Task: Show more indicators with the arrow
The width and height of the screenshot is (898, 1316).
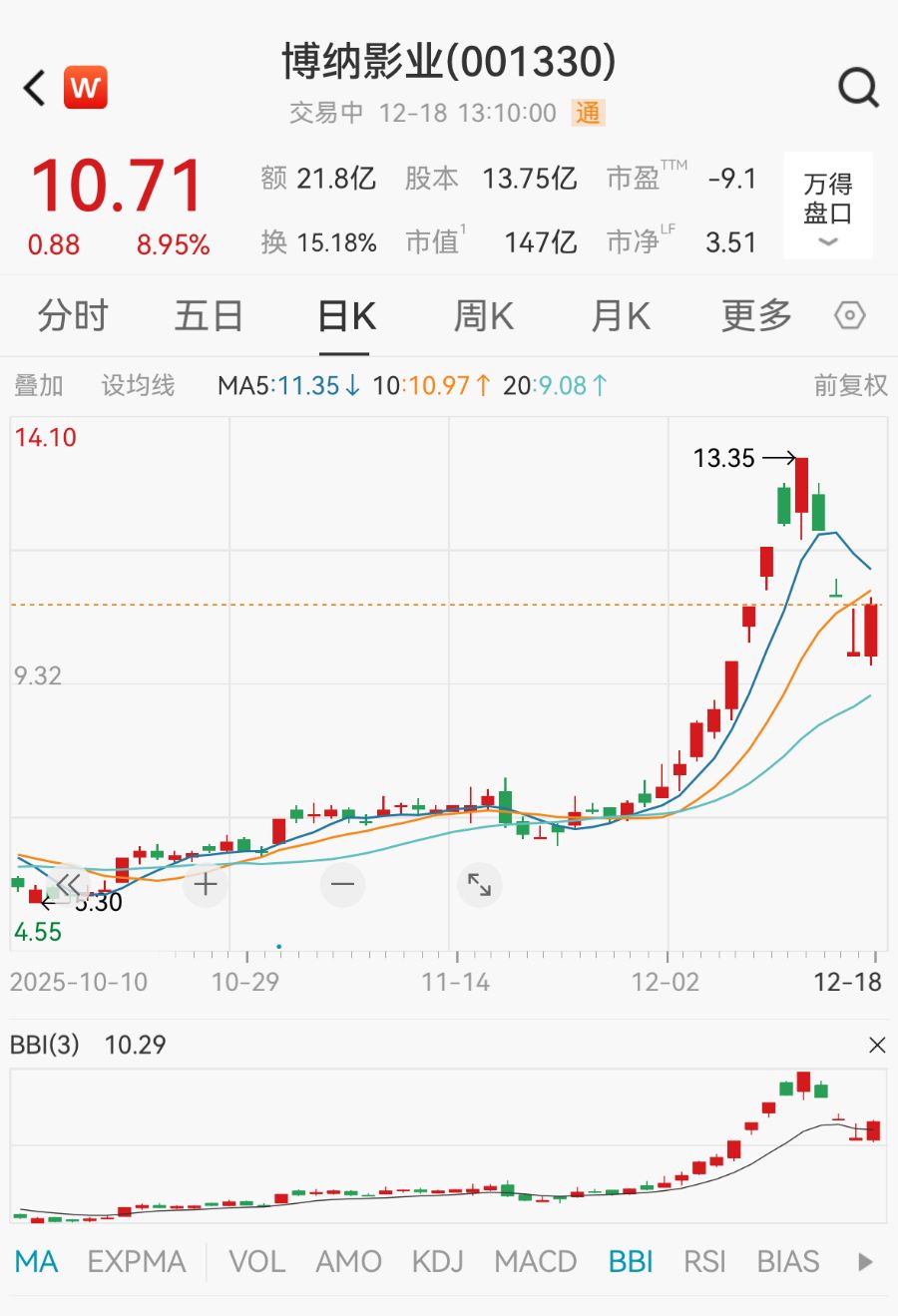Action: [864, 1262]
